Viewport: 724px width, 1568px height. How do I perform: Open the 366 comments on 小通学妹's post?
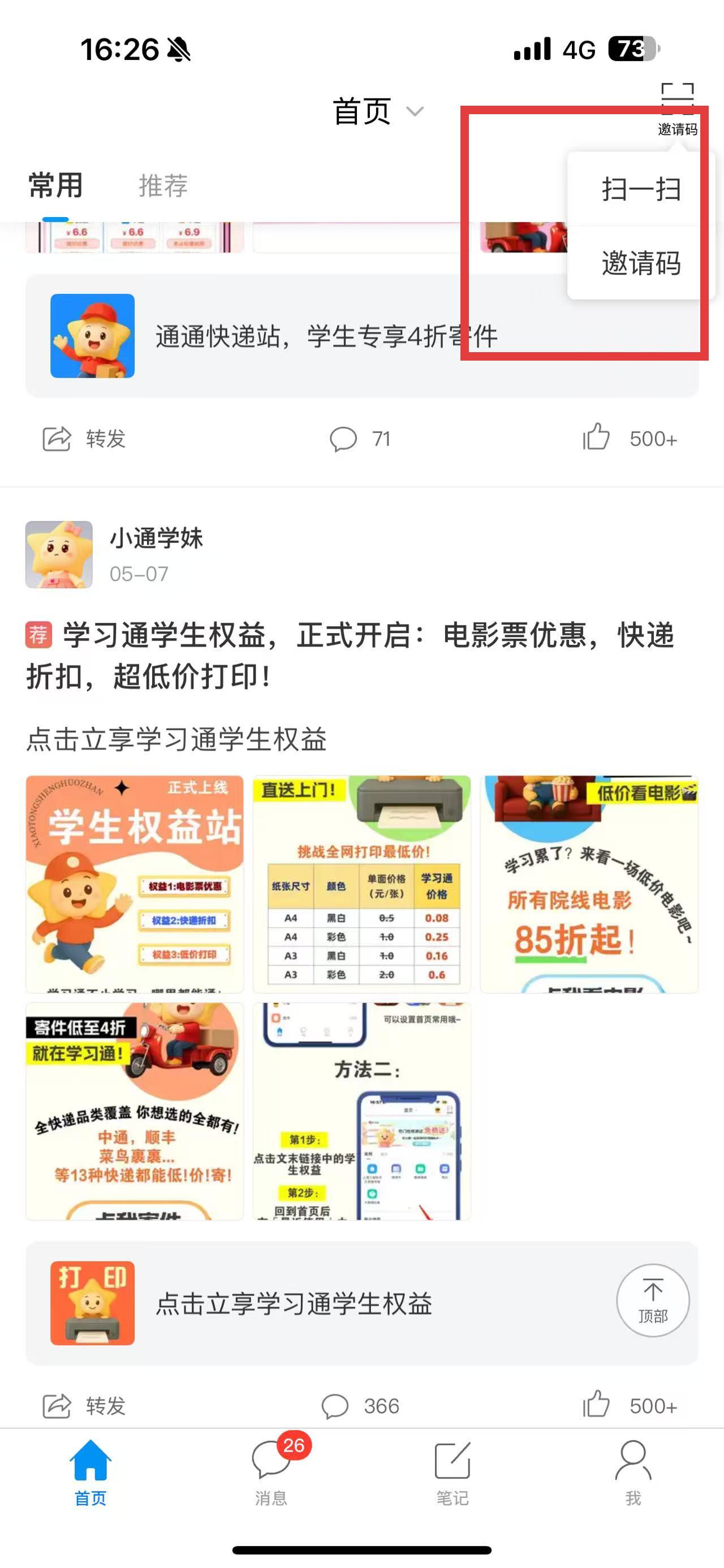click(360, 1406)
